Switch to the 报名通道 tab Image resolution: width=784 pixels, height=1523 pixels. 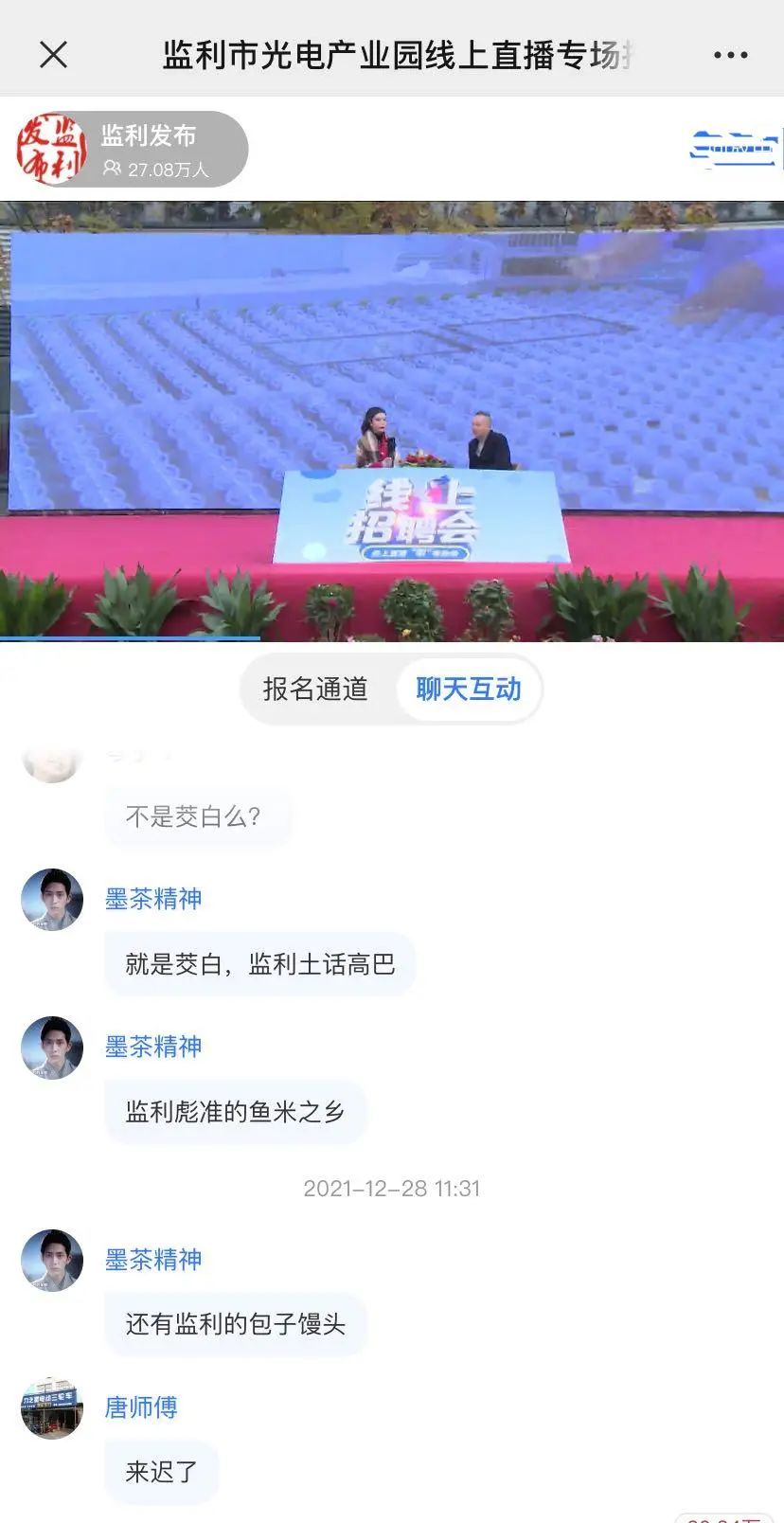(315, 690)
